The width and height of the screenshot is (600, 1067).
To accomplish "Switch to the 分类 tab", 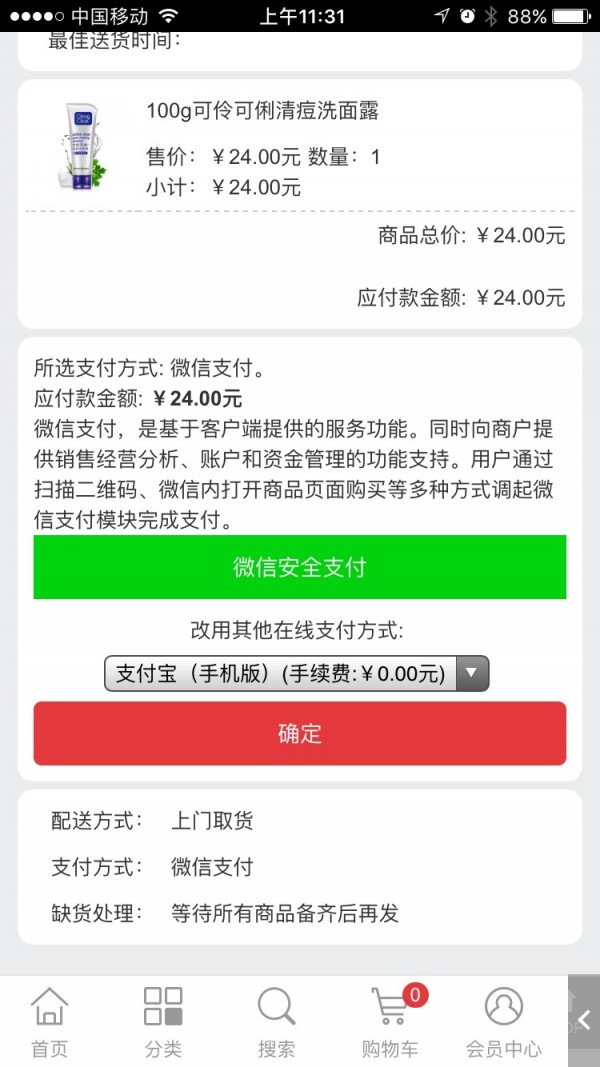I will [x=163, y=1021].
